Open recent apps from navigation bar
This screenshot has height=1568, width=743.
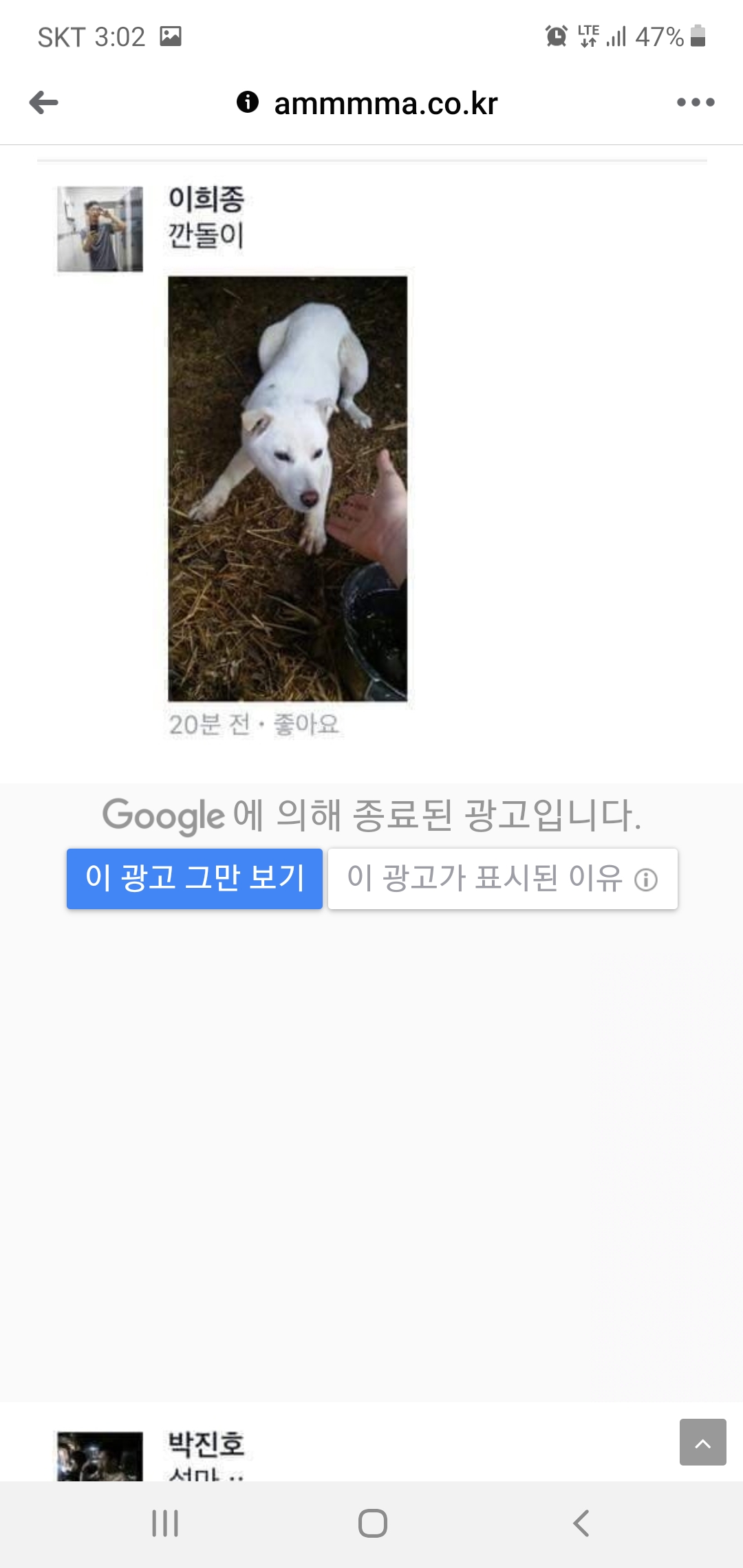(x=165, y=1523)
